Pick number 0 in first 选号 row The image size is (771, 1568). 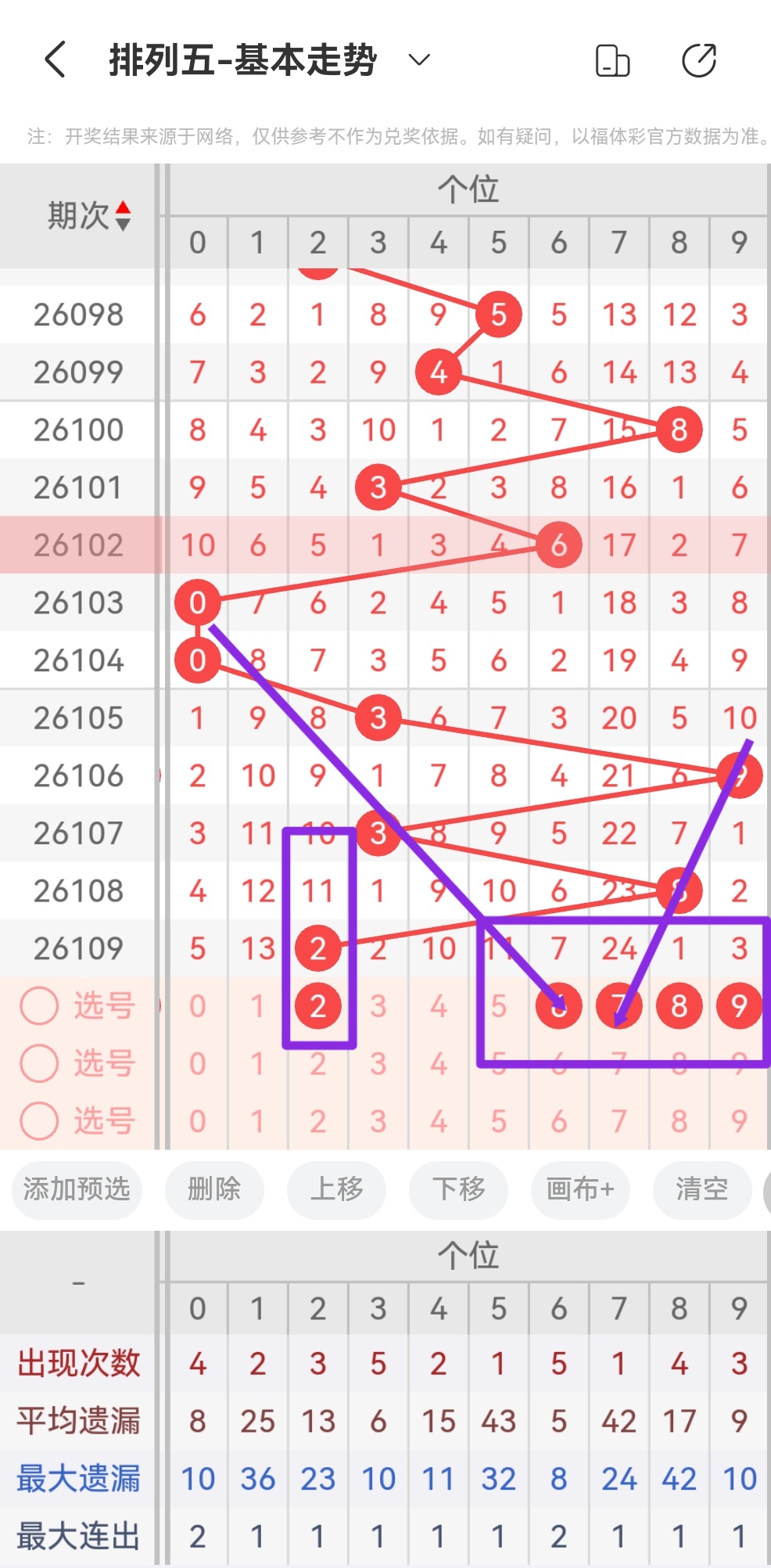click(198, 1005)
